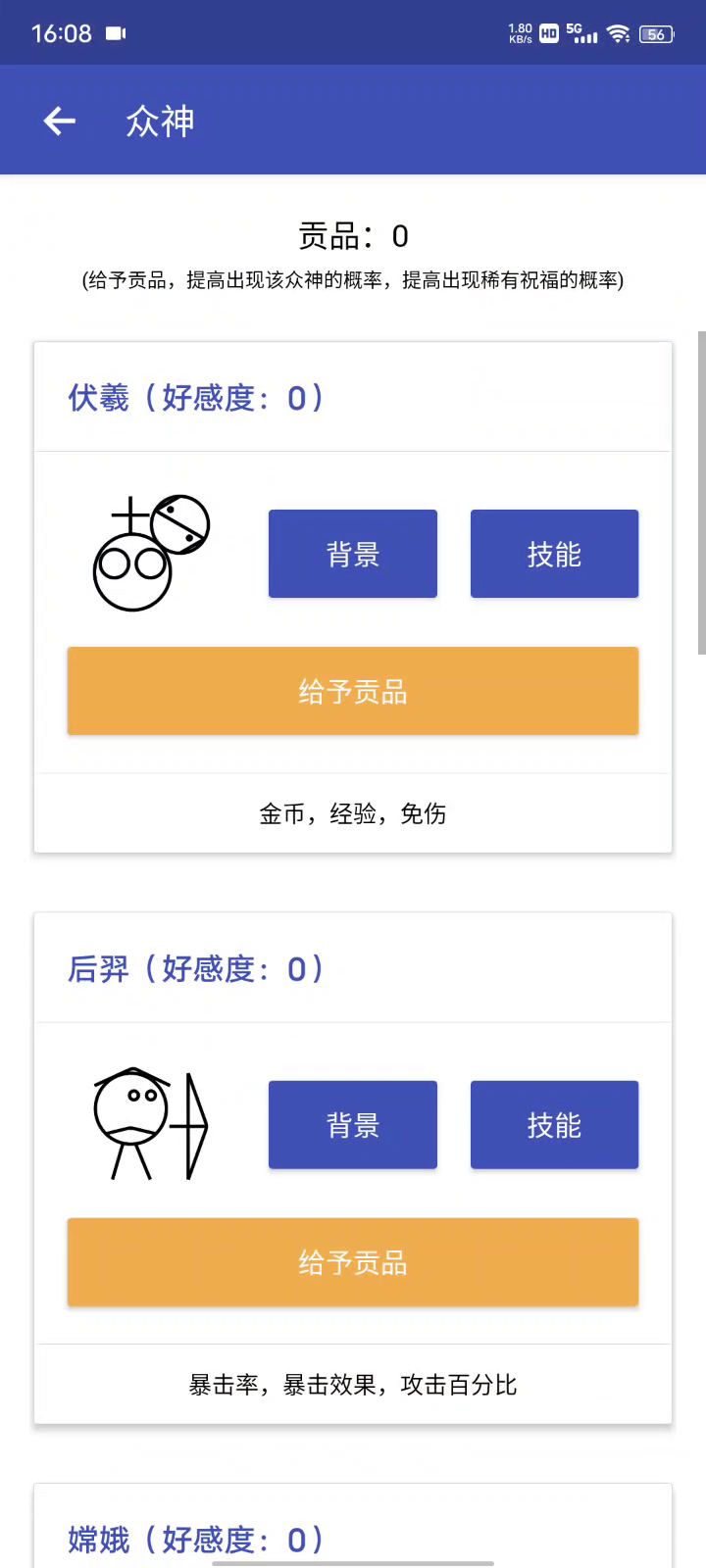View 伏羲's 技能
Image resolution: width=706 pixels, height=1568 pixels.
554,554
